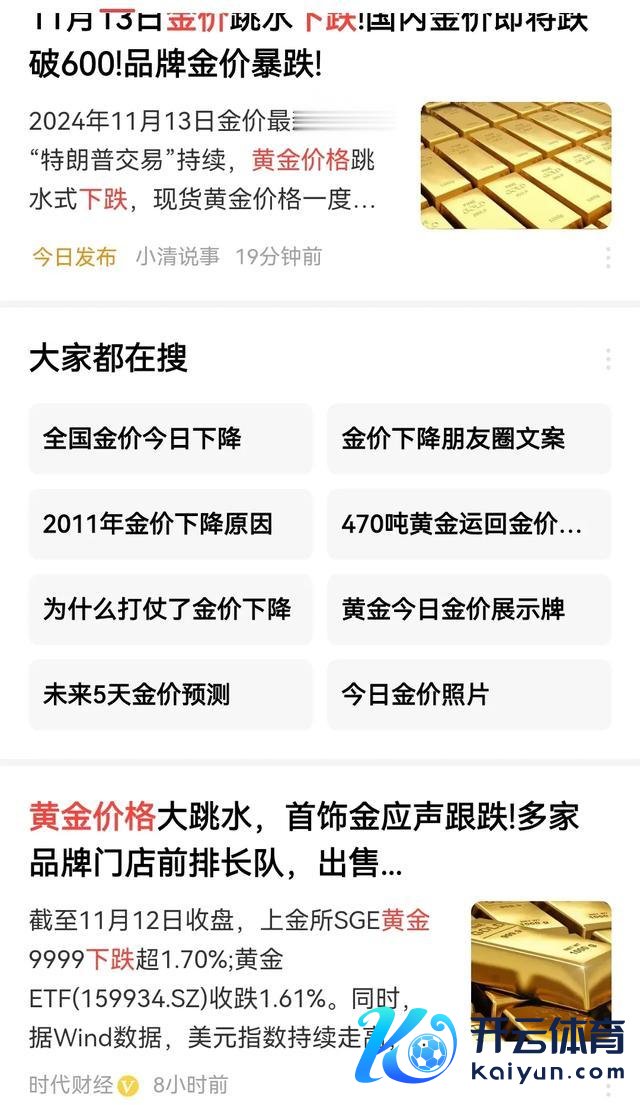Search for 全国金价今日下降
Viewport: 640px width, 1105px height.
click(170, 439)
